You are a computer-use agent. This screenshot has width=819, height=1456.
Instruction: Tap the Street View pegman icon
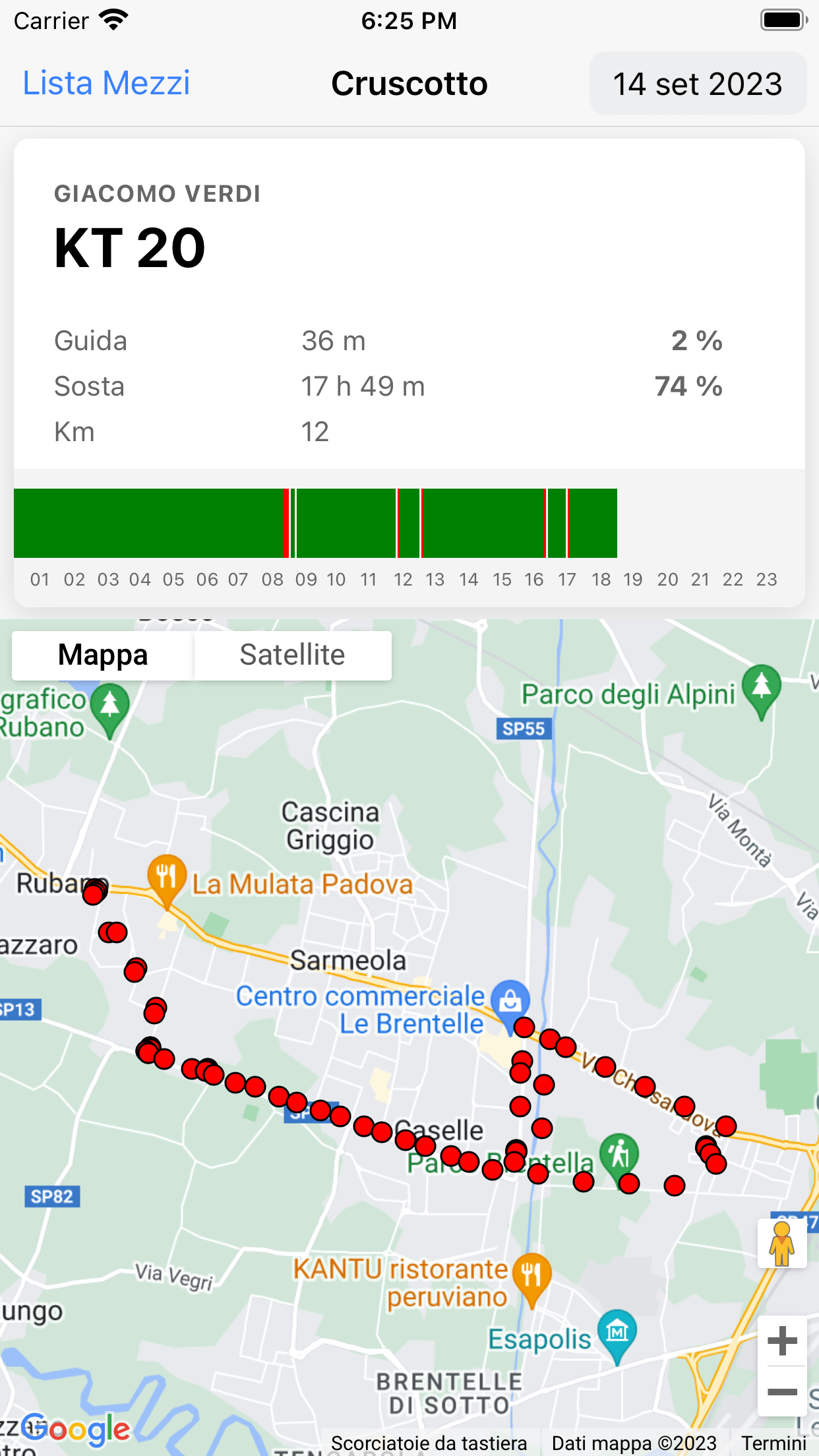pos(782,1243)
